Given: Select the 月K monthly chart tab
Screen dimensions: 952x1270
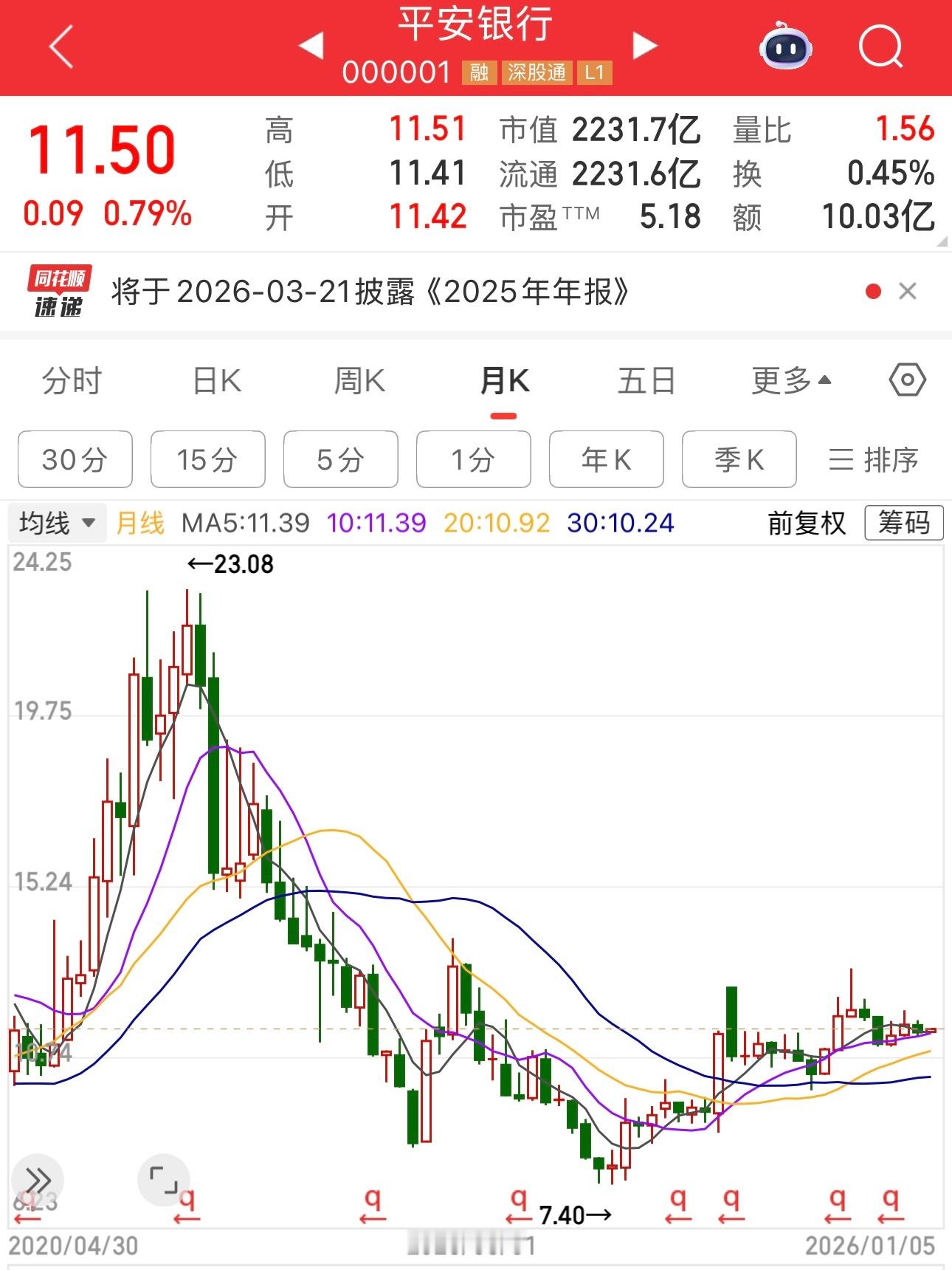Looking at the screenshot, I should (503, 380).
